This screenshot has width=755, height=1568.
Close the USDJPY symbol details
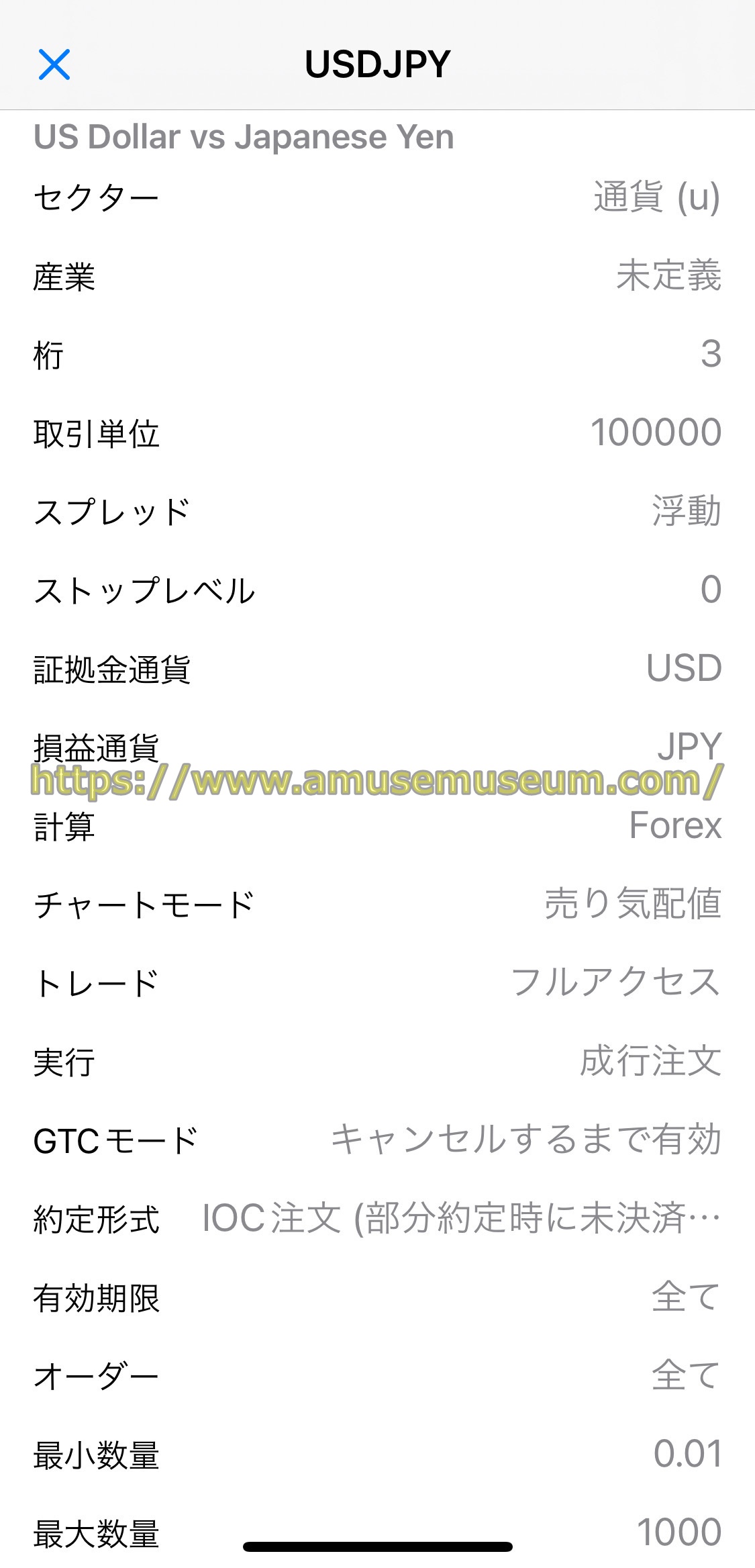54,64
